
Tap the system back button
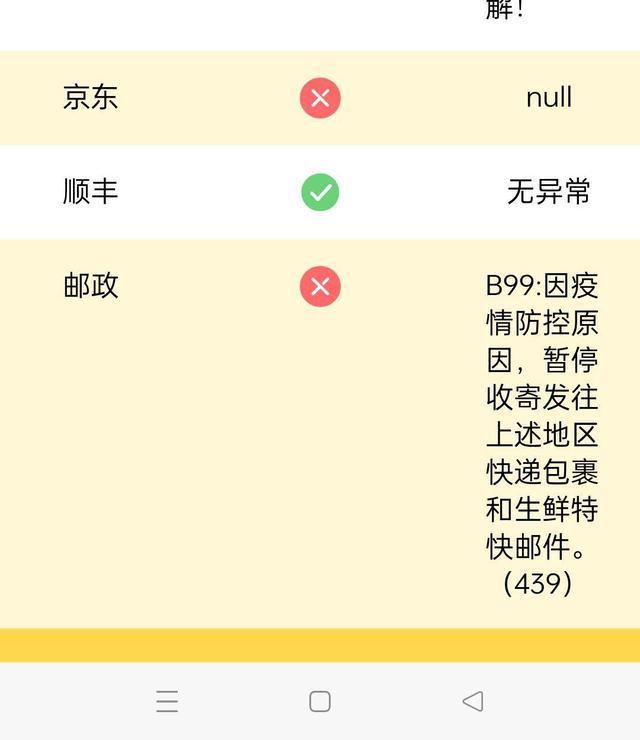(x=473, y=701)
